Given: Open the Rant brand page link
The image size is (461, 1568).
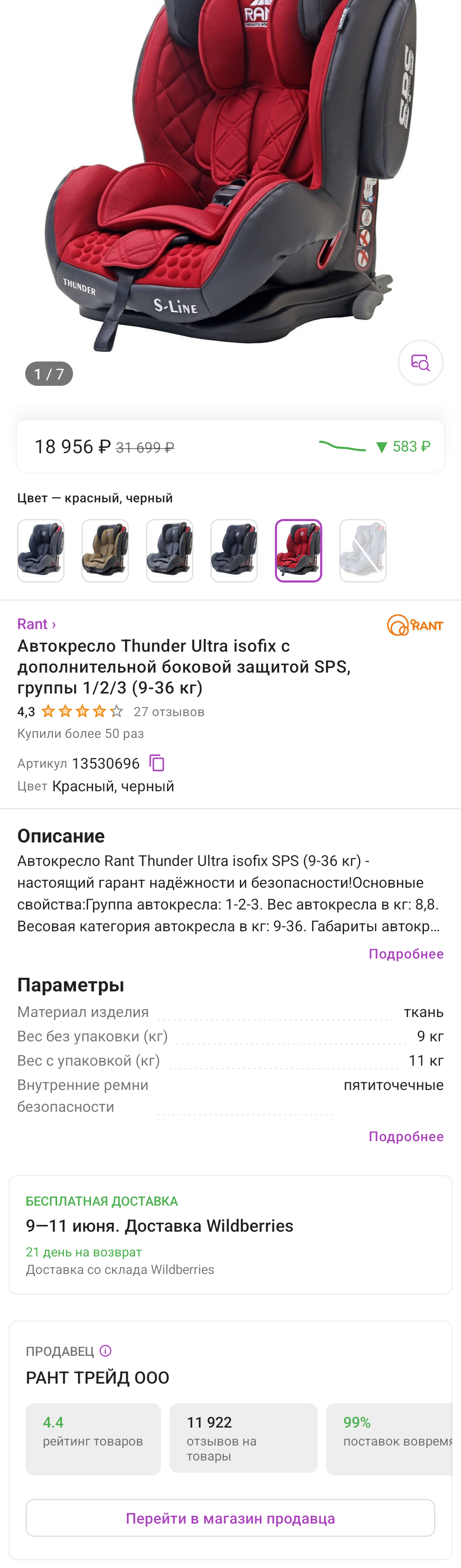Looking at the screenshot, I should tap(37, 624).
